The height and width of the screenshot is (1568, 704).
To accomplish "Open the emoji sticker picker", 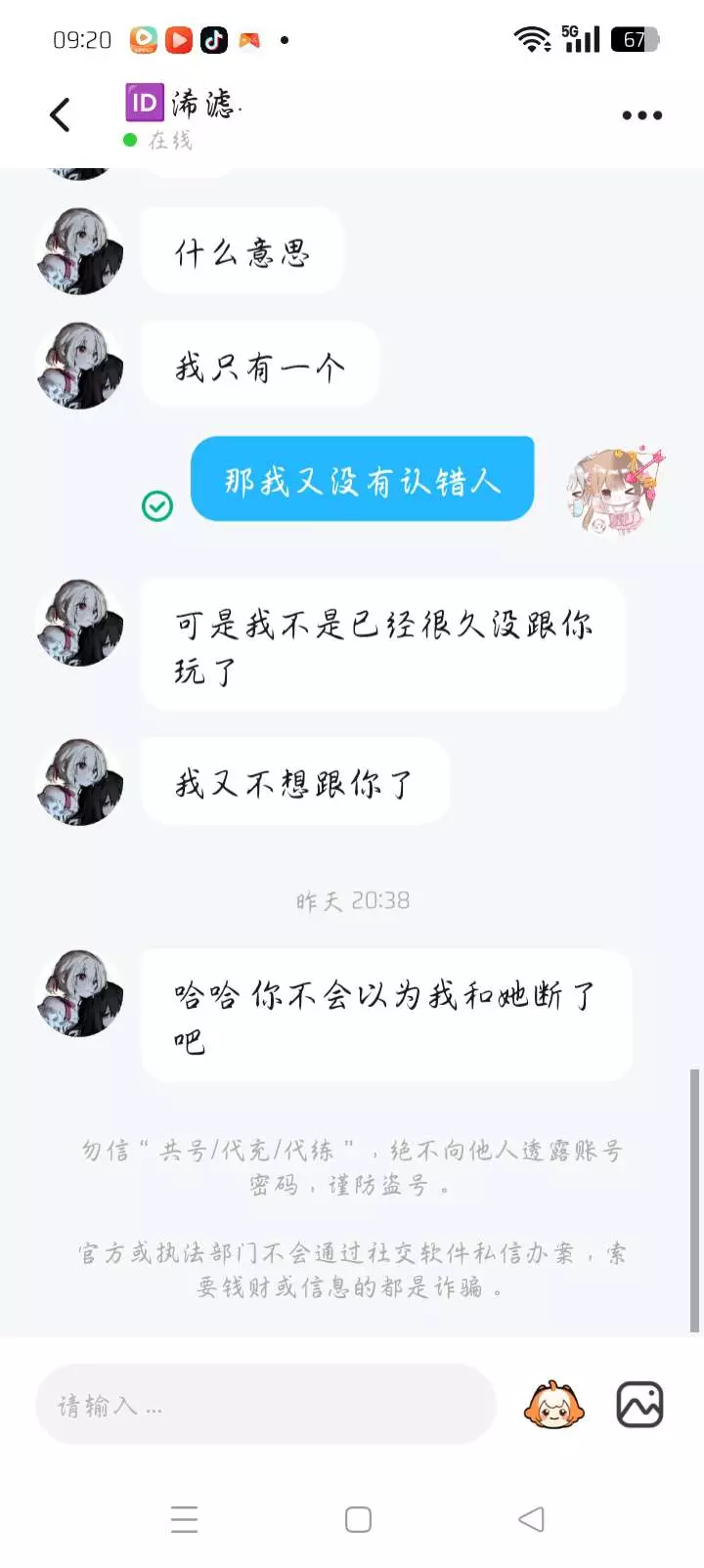I will 554,1405.
